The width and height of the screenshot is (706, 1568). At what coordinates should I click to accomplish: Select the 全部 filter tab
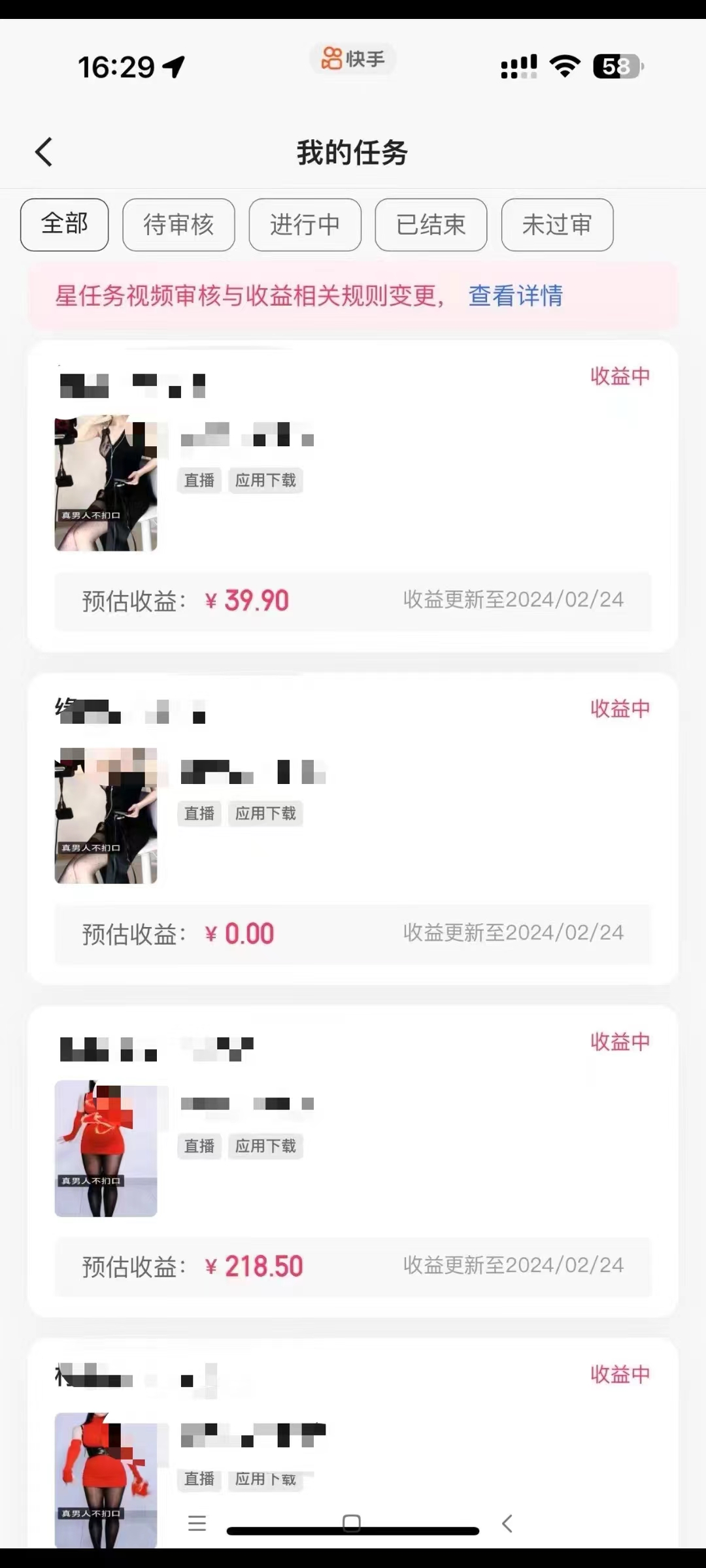pos(65,225)
